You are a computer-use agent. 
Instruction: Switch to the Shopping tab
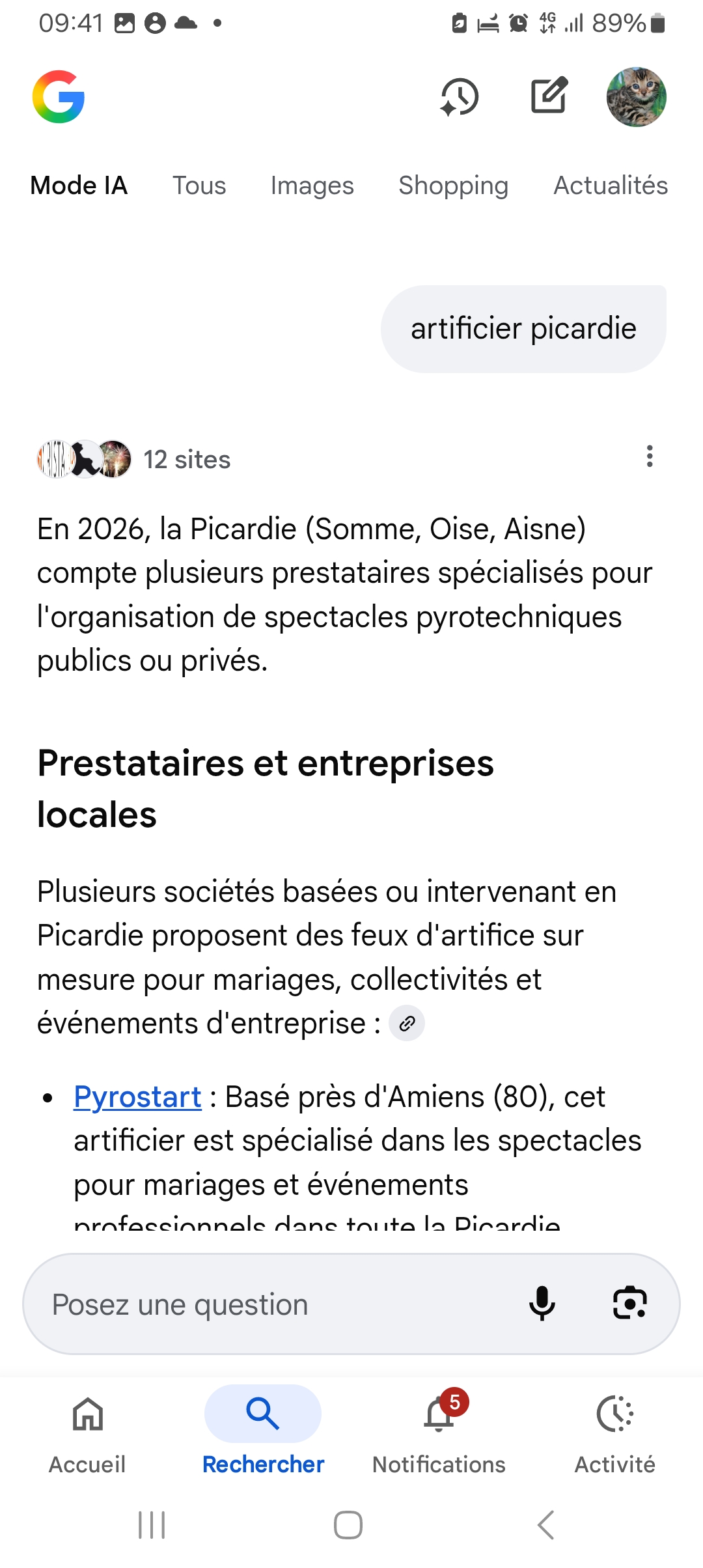coord(453,186)
